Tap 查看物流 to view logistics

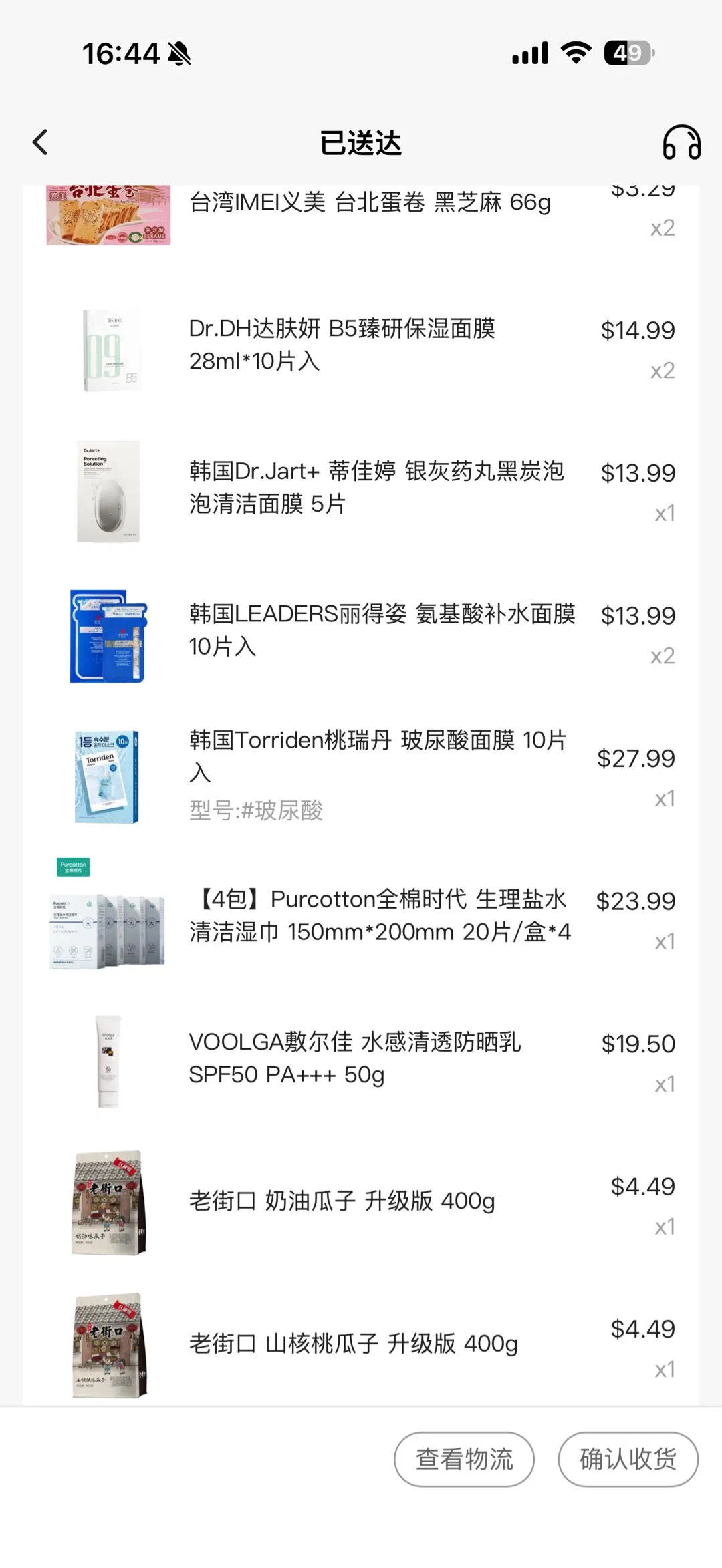click(x=464, y=1459)
